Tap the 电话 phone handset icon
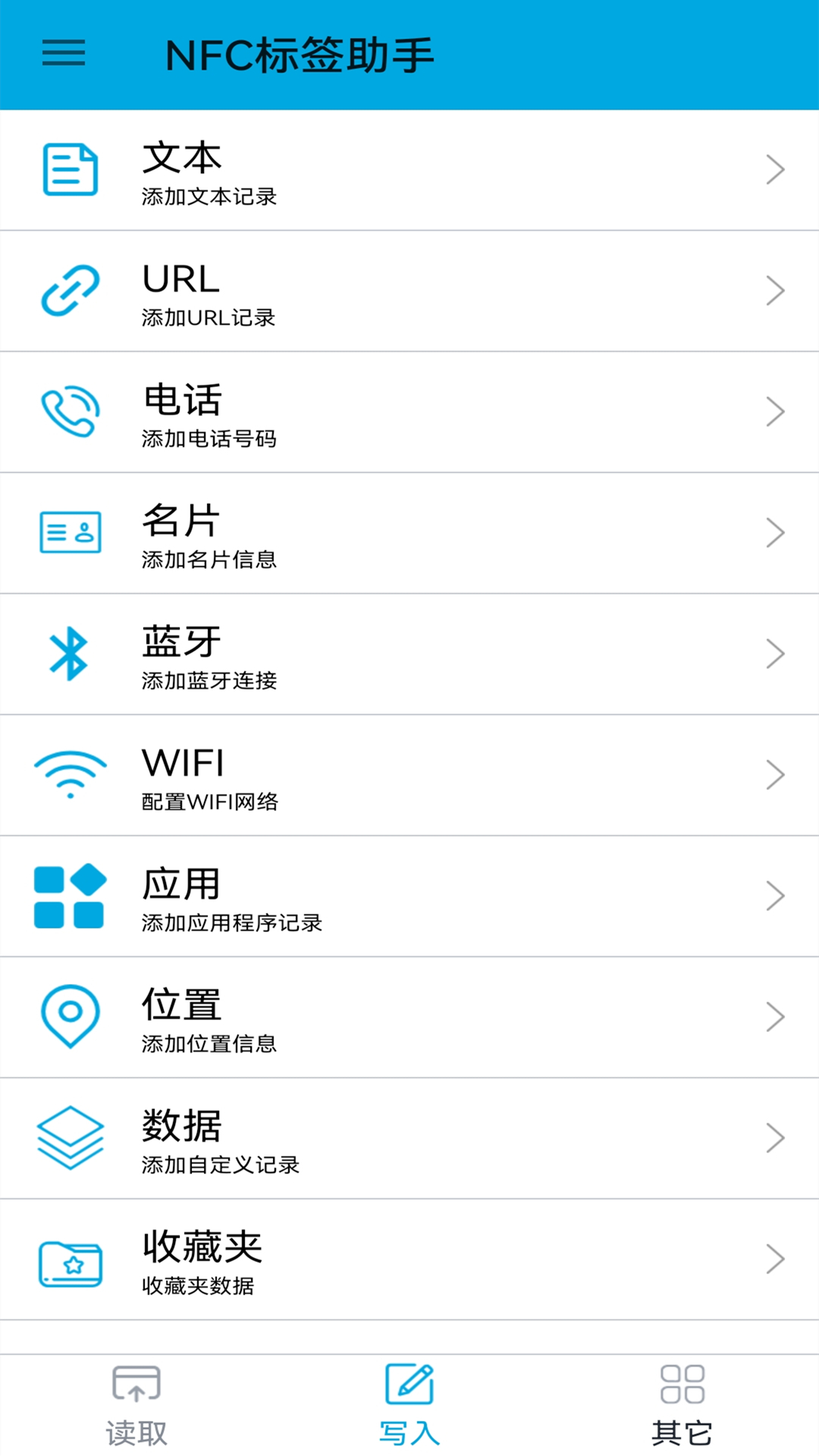 pos(70,411)
